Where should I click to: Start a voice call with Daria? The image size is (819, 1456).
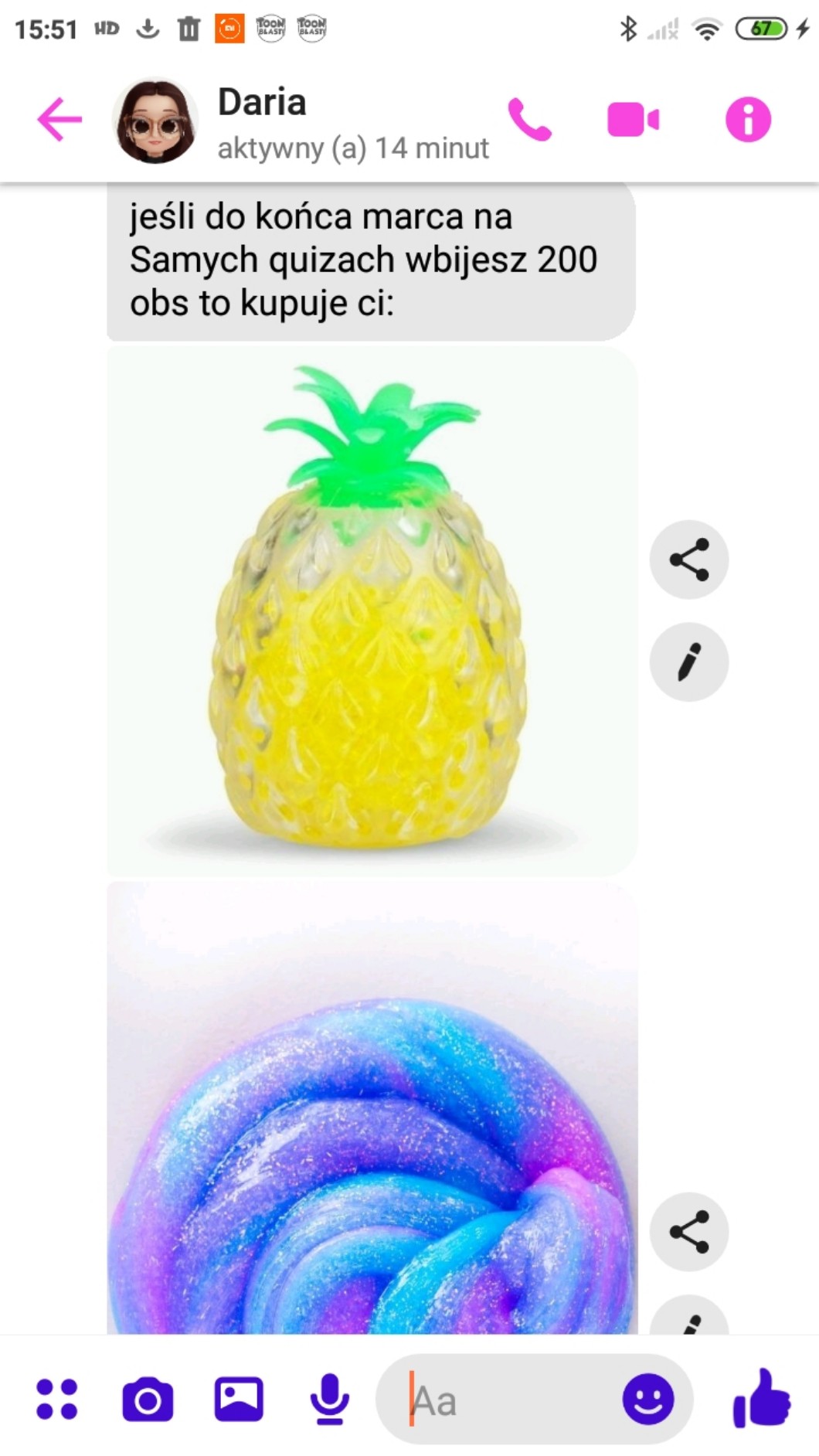click(529, 120)
